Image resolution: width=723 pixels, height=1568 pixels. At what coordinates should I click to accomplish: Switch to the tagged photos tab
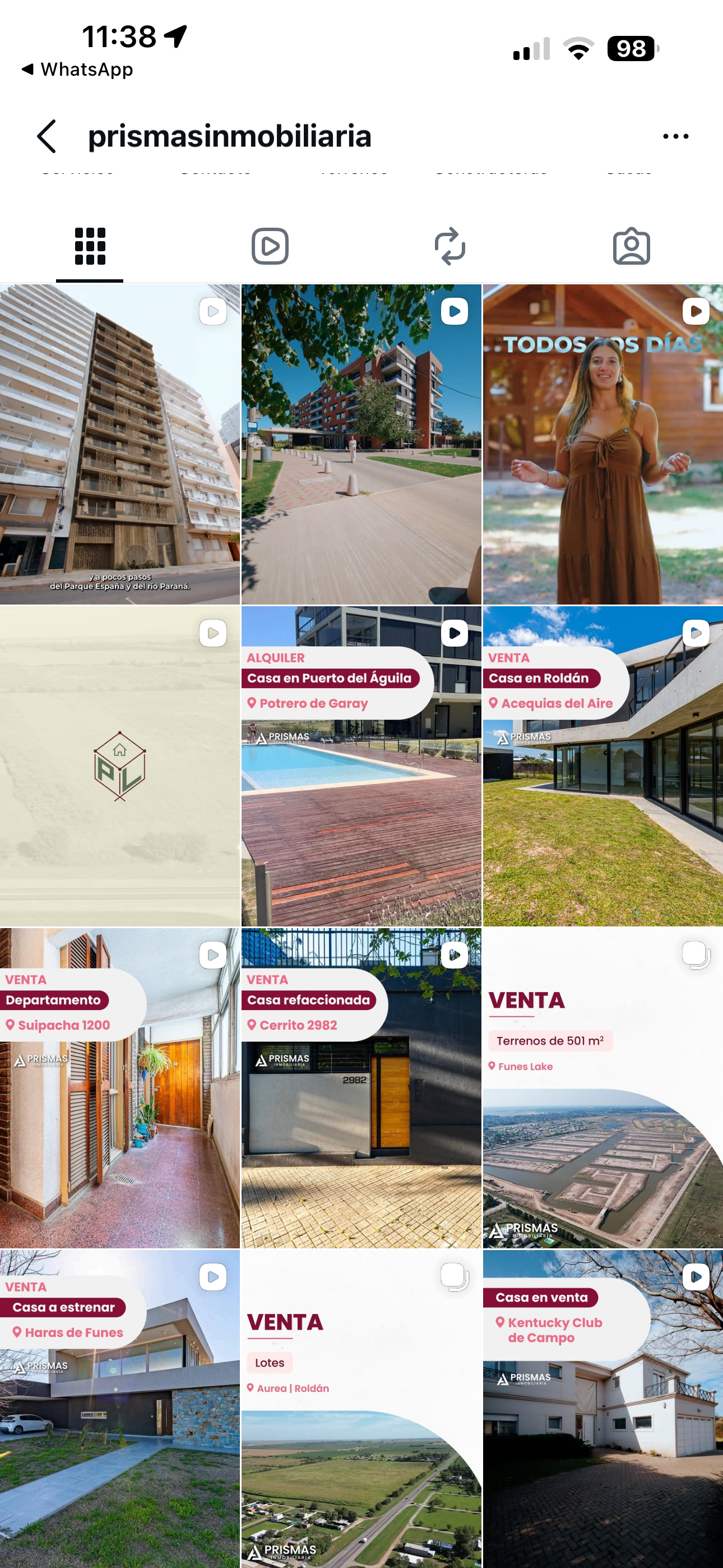pyautogui.click(x=632, y=247)
